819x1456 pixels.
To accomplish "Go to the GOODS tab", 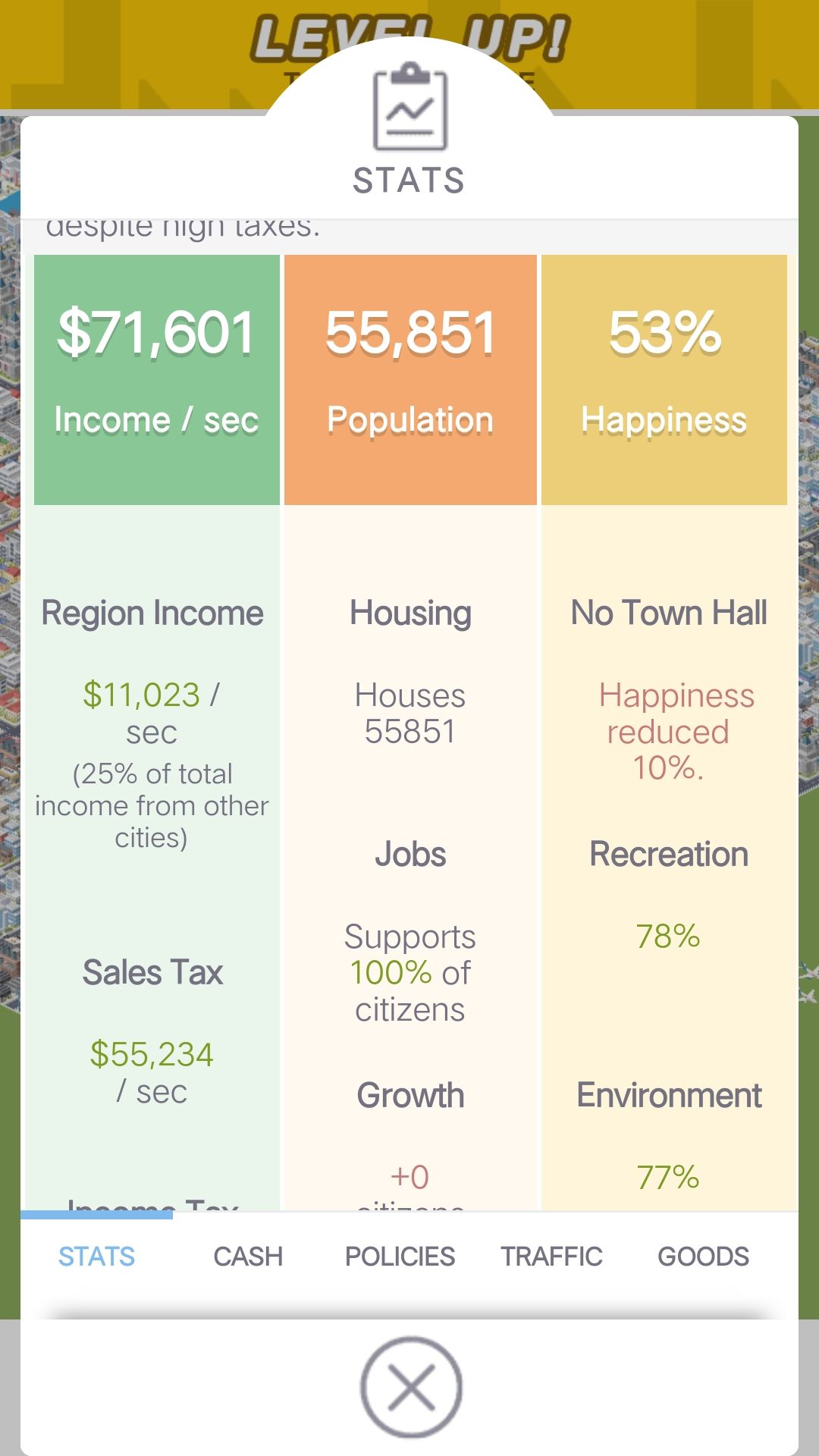I will pyautogui.click(x=703, y=1257).
